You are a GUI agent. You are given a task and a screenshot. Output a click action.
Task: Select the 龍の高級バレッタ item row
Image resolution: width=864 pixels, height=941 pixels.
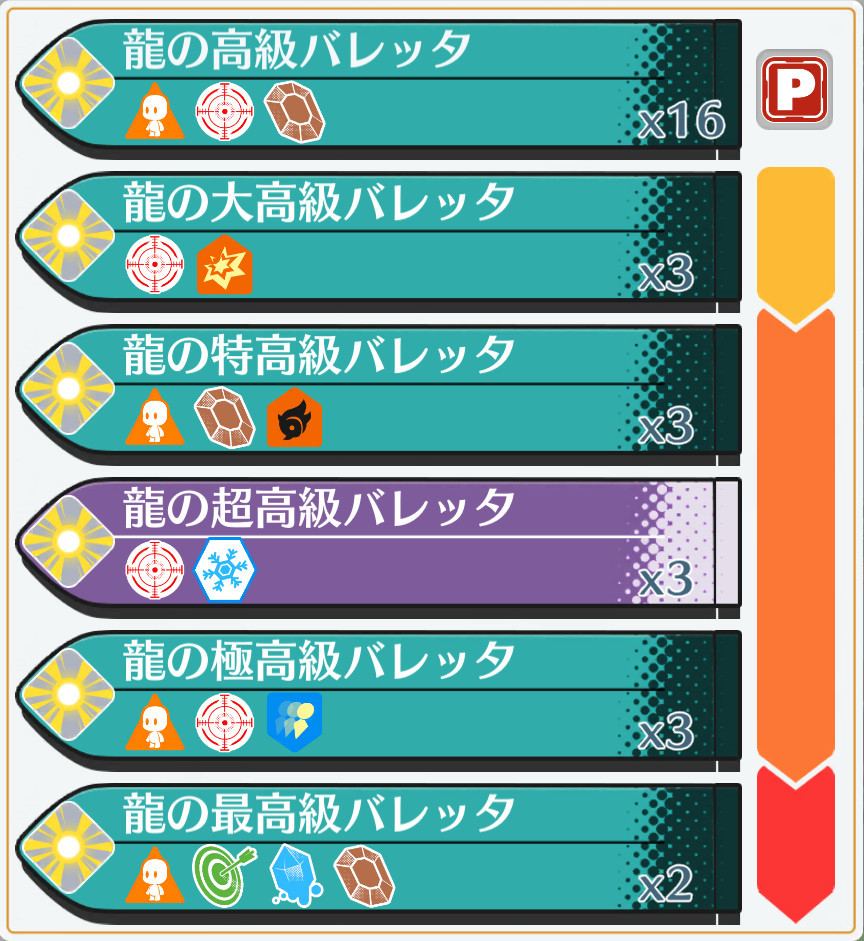[x=380, y=85]
